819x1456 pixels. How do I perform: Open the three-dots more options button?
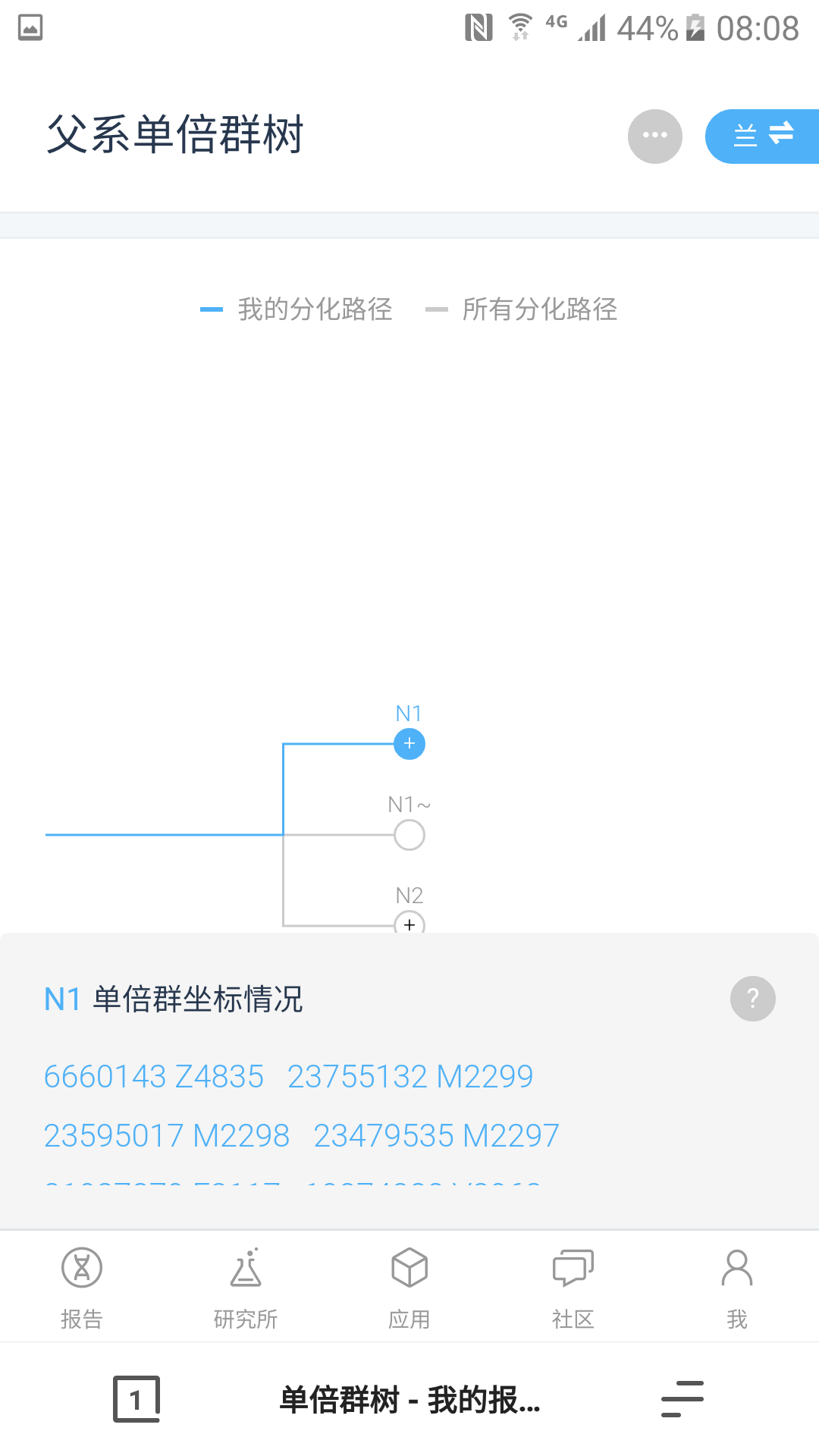coord(654,136)
